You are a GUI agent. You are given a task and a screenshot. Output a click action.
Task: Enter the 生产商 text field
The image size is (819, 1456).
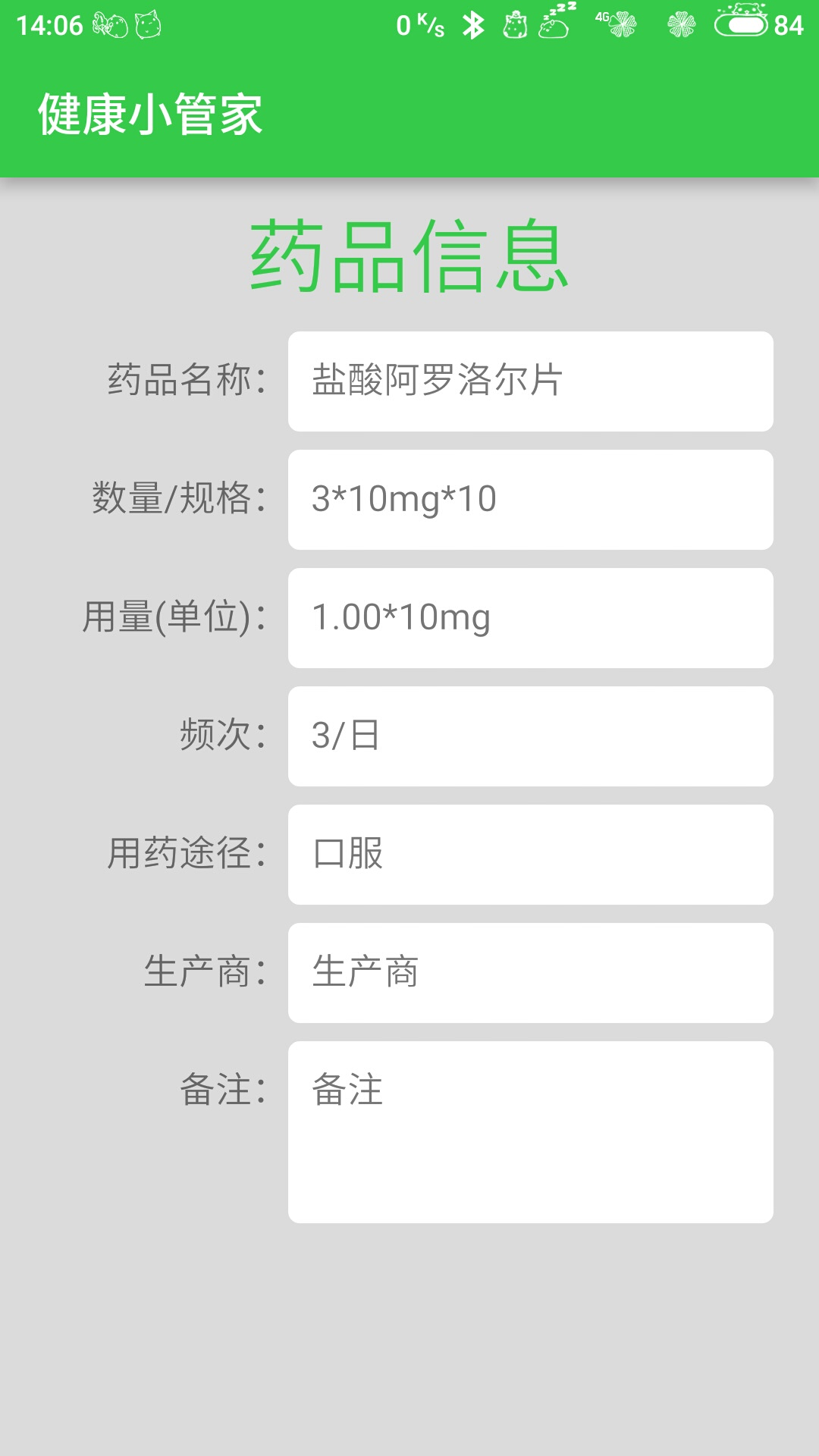click(x=530, y=973)
